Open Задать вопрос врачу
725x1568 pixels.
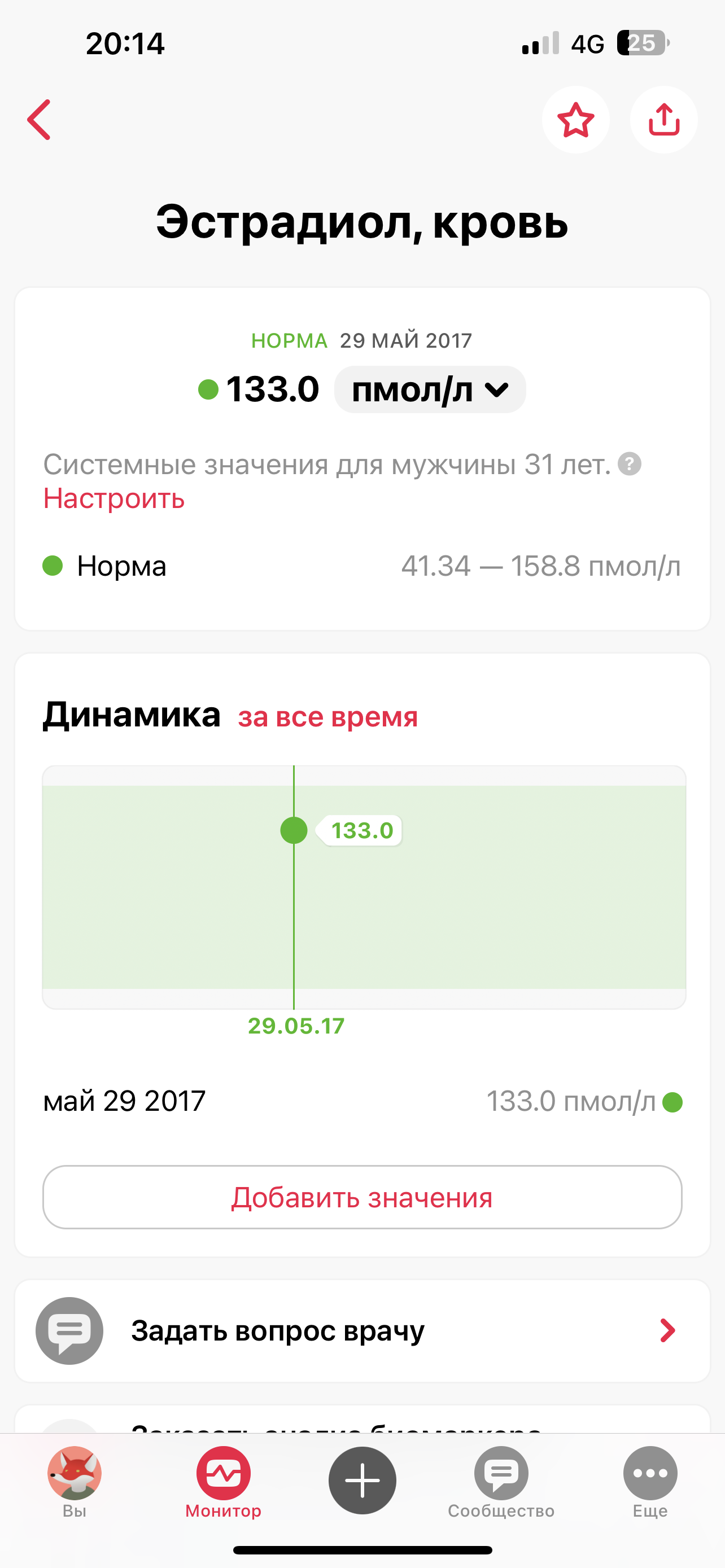(x=362, y=1330)
